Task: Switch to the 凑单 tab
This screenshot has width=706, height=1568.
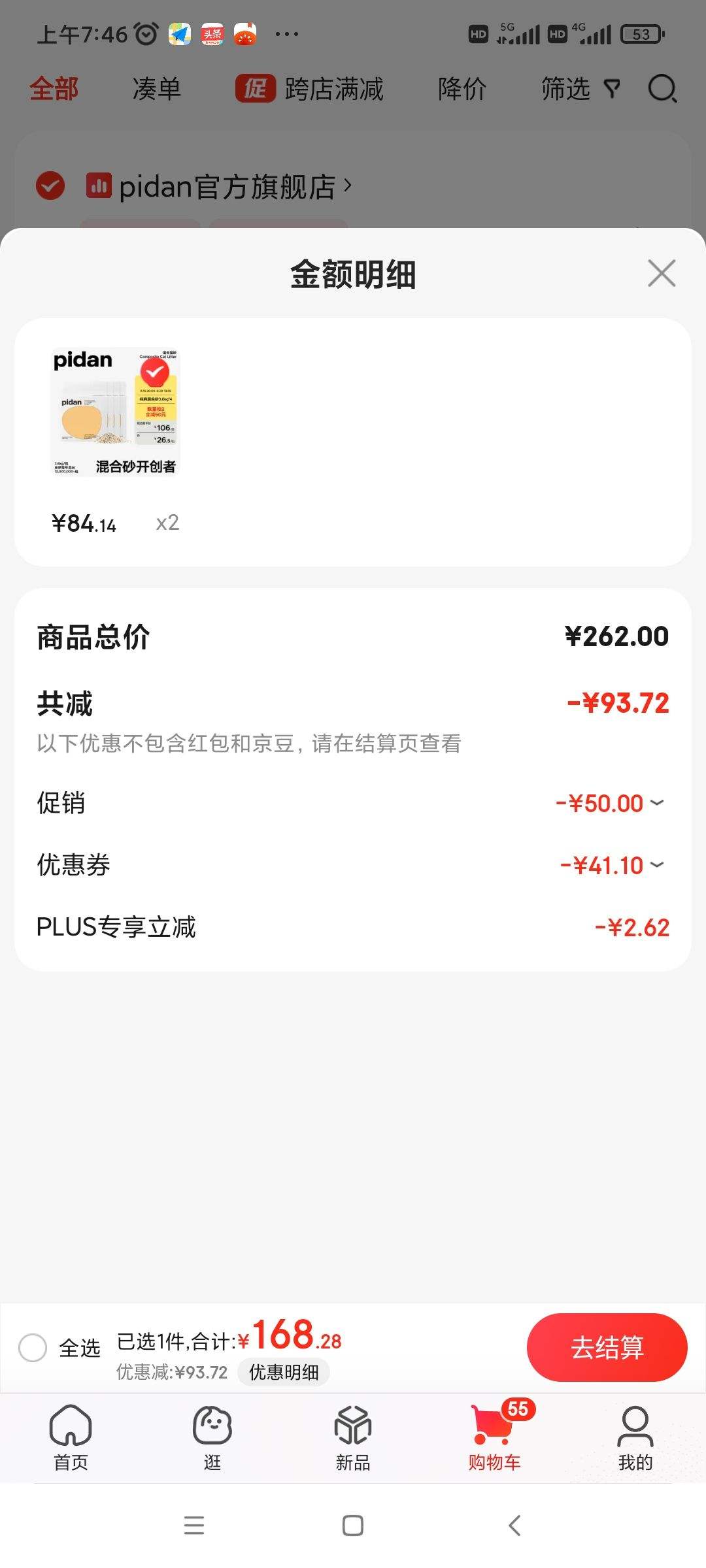Action: click(156, 90)
